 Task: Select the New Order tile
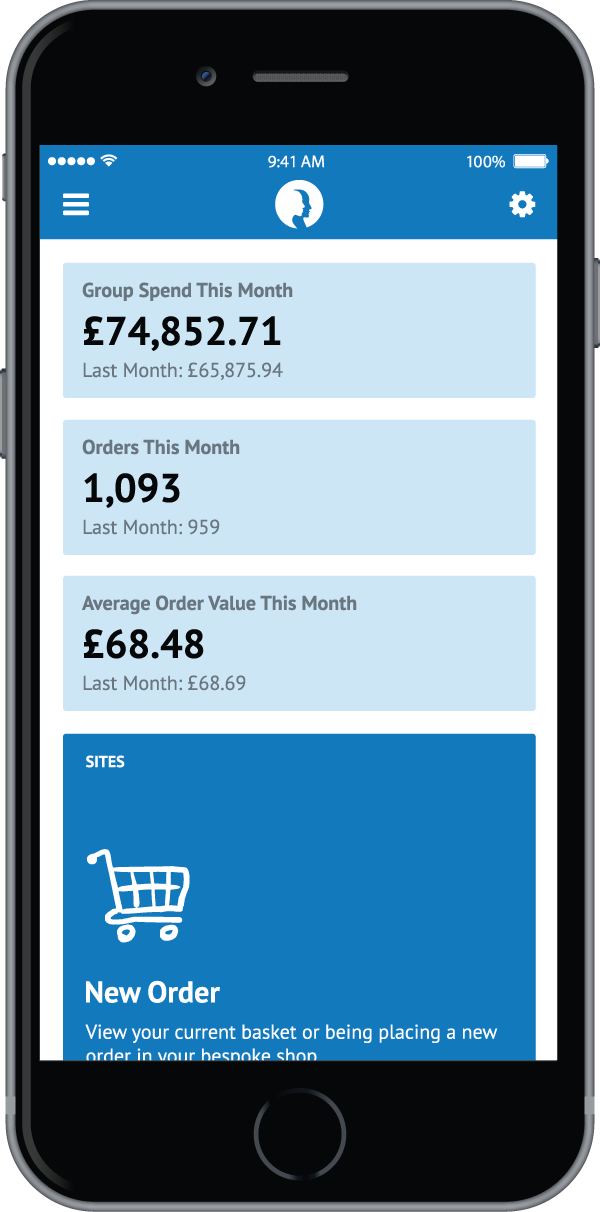point(299,897)
